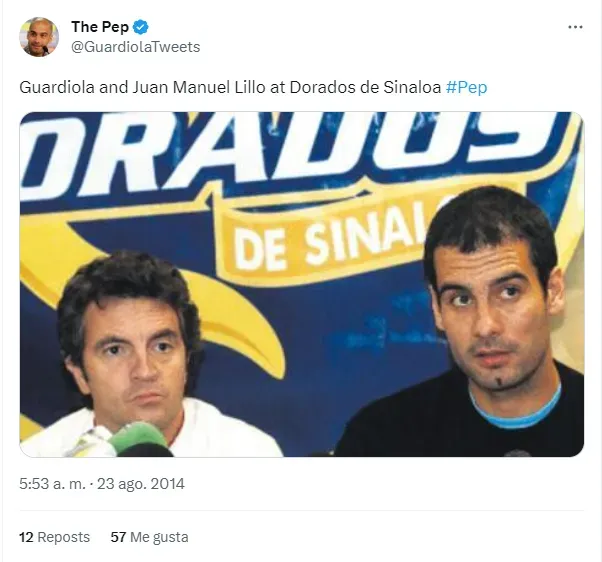View the 12 Reposts list

[x=54, y=537]
